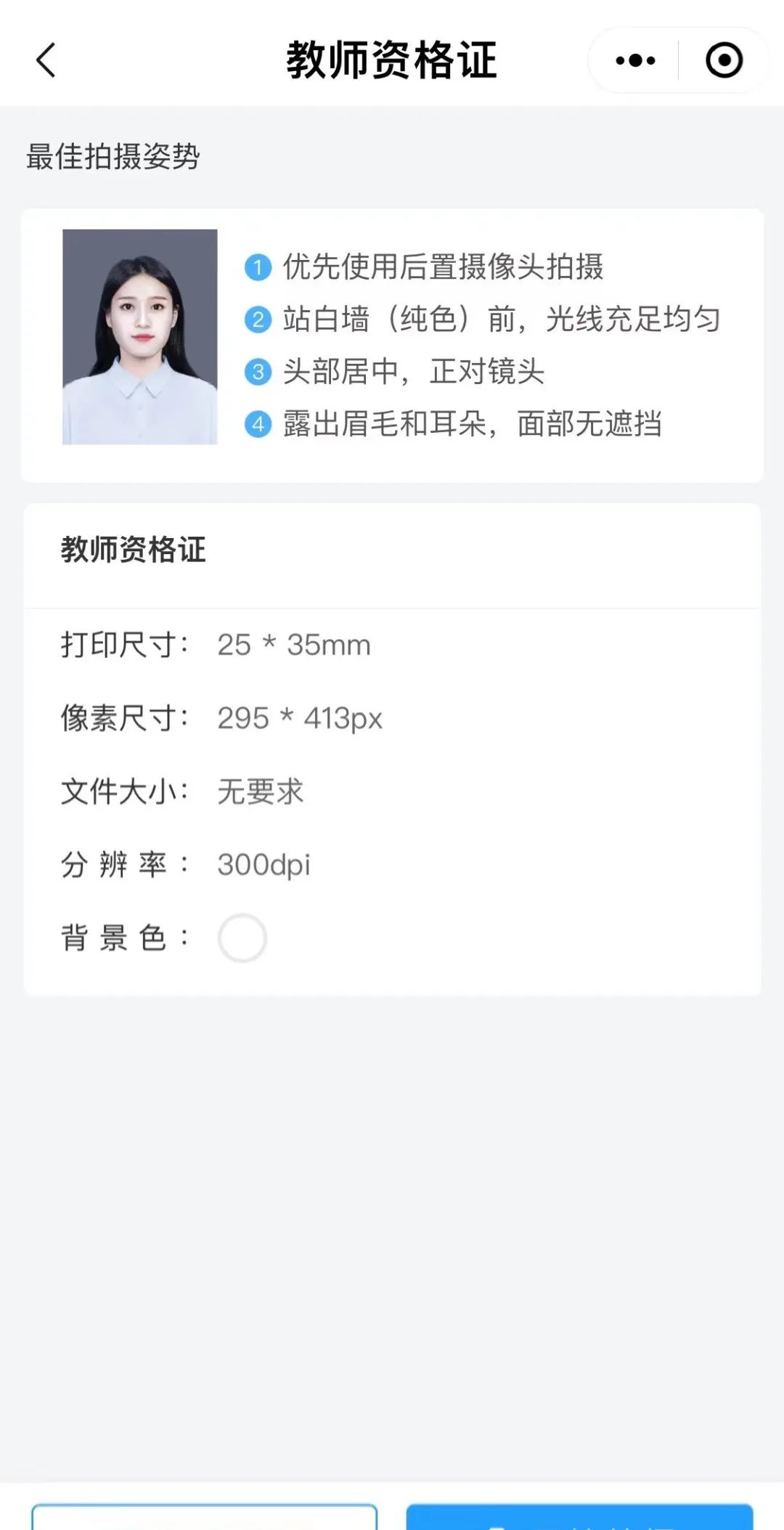This screenshot has width=784, height=1530.
Task: Tap the 最佳拍摄姿势 section heading
Action: (114, 153)
